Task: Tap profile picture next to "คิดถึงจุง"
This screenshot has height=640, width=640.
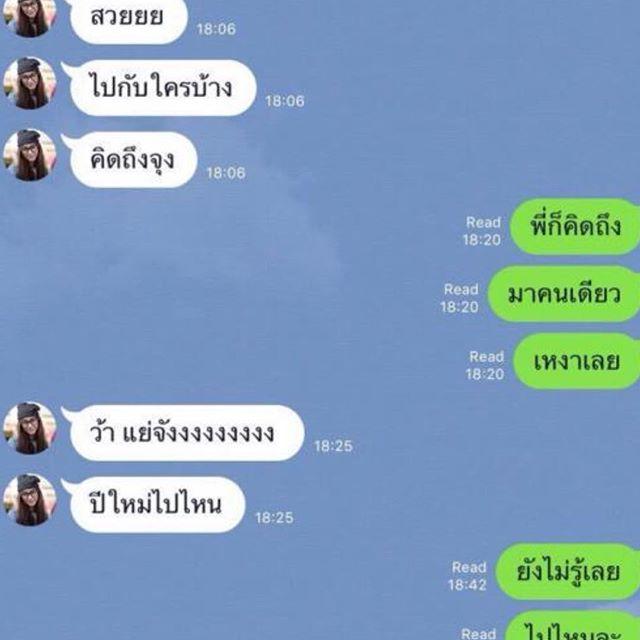Action: click(x=30, y=155)
